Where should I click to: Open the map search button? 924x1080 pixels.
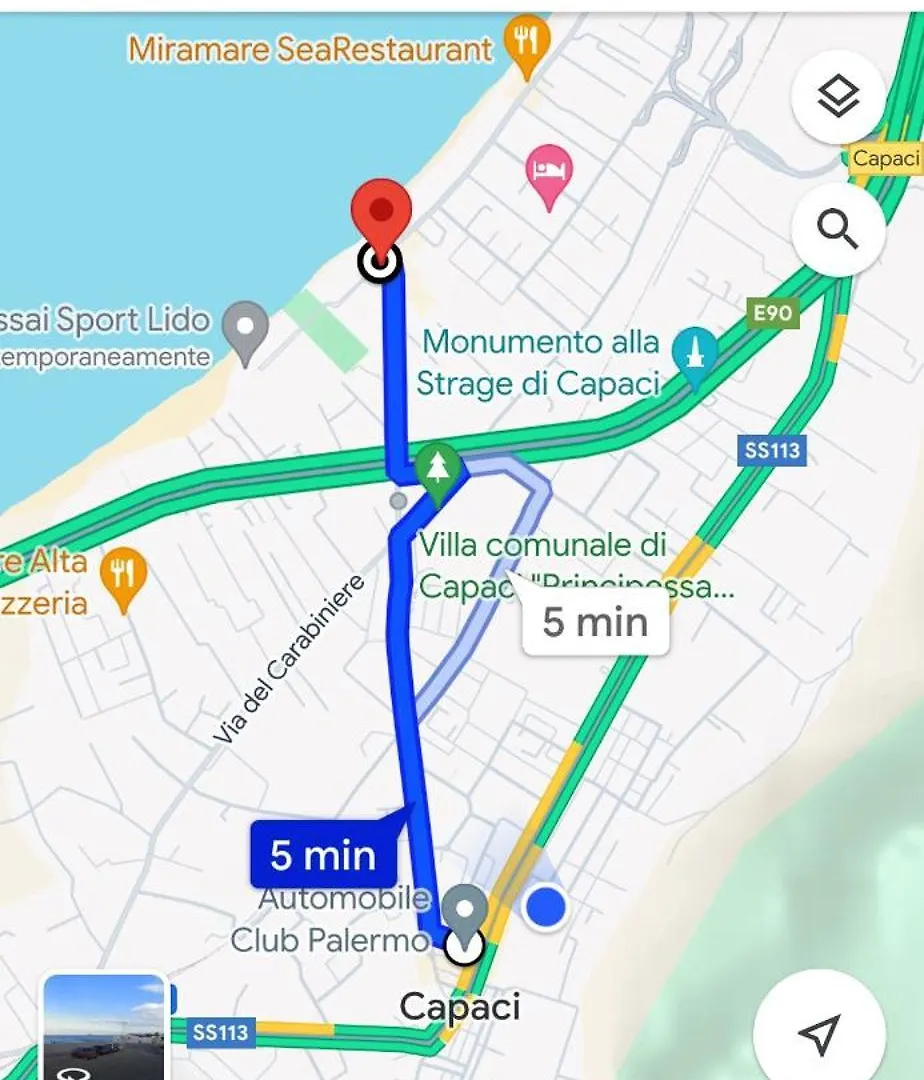pyautogui.click(x=838, y=231)
